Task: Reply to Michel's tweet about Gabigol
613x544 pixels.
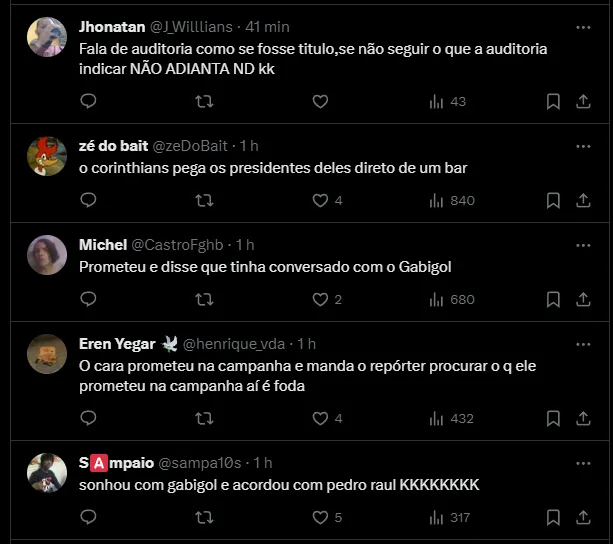Action: 88,299
